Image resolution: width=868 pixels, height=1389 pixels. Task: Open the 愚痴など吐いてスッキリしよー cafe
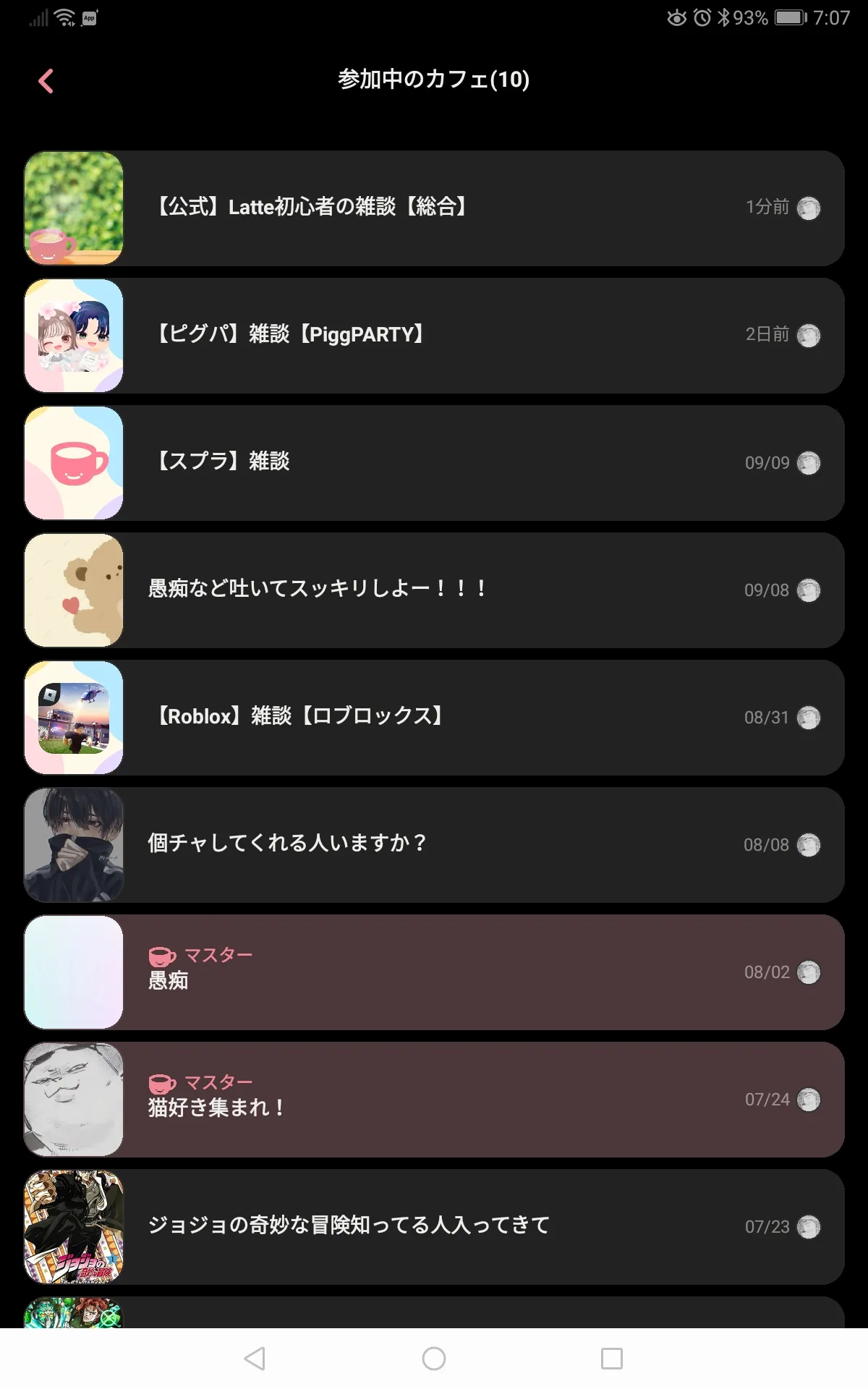[x=434, y=590]
